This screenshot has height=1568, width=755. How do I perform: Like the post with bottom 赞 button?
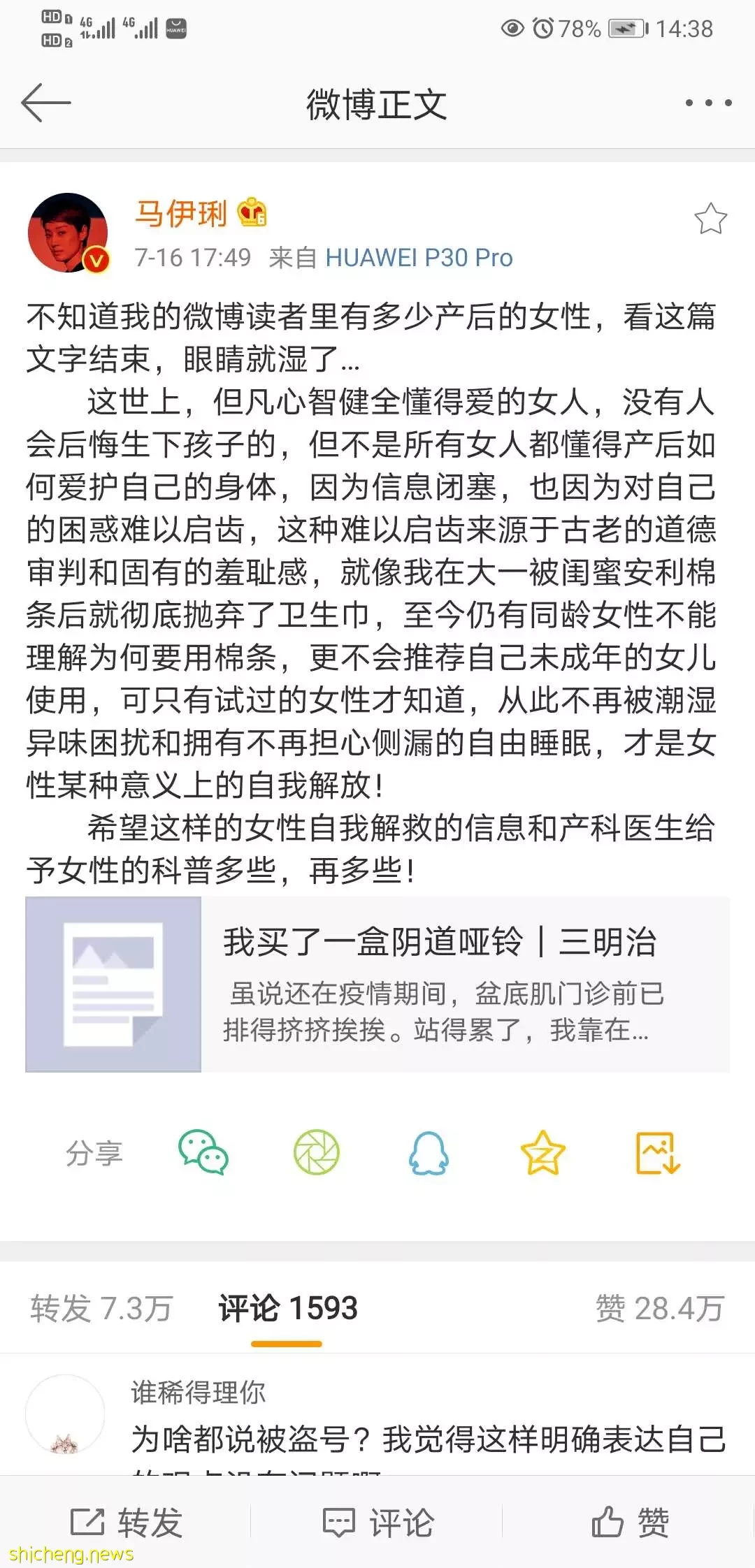630,1523
